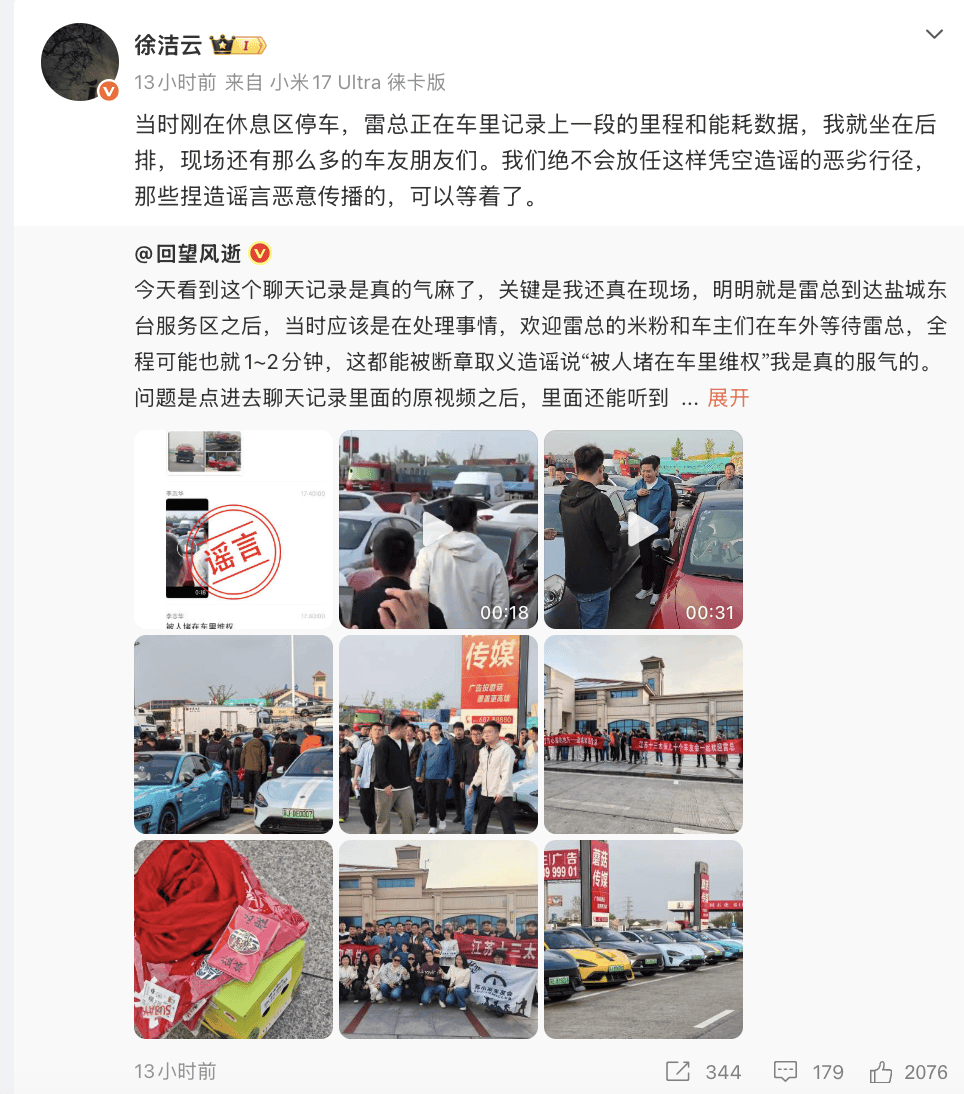This screenshot has width=964, height=1094.
Task: Open the building photo with red banners
Action: click(643, 734)
